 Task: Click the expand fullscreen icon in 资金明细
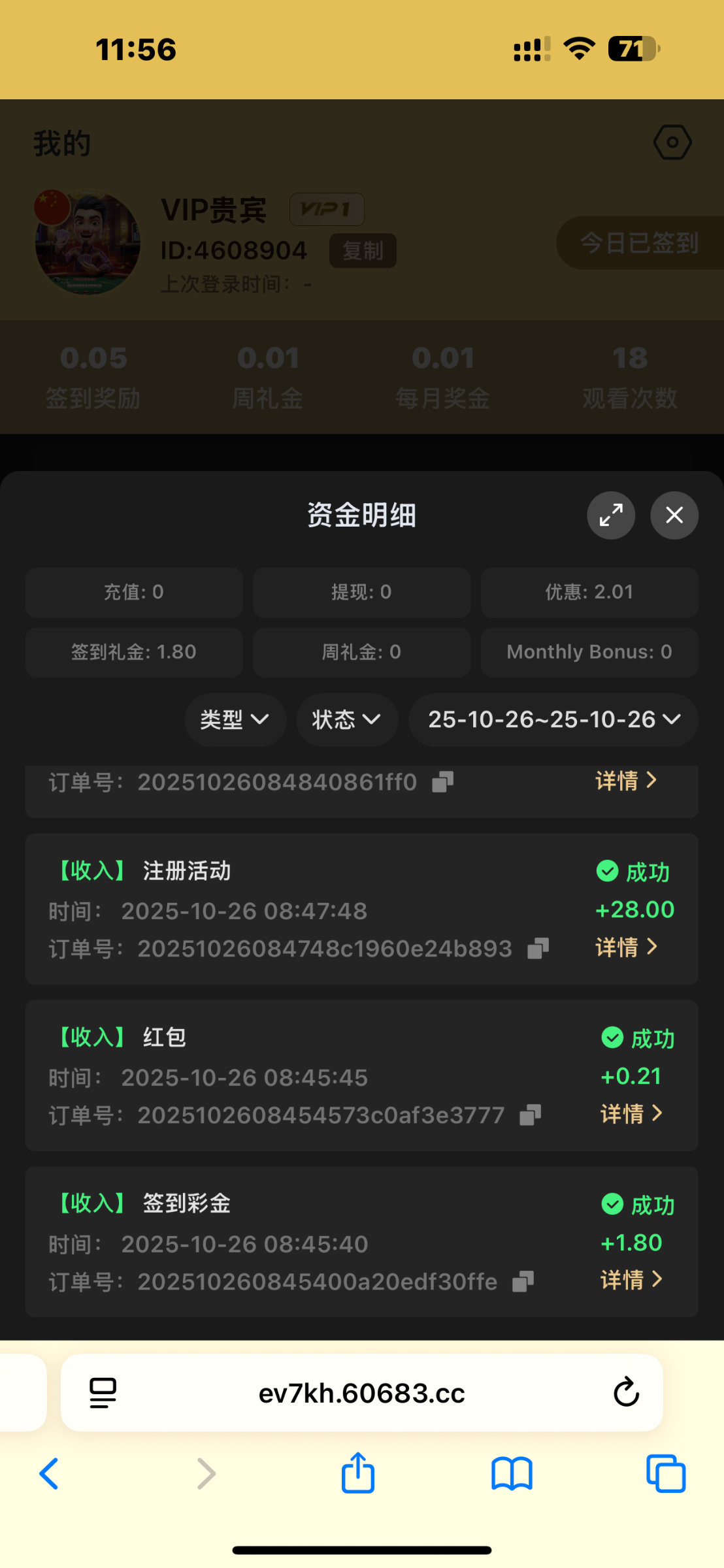(610, 515)
